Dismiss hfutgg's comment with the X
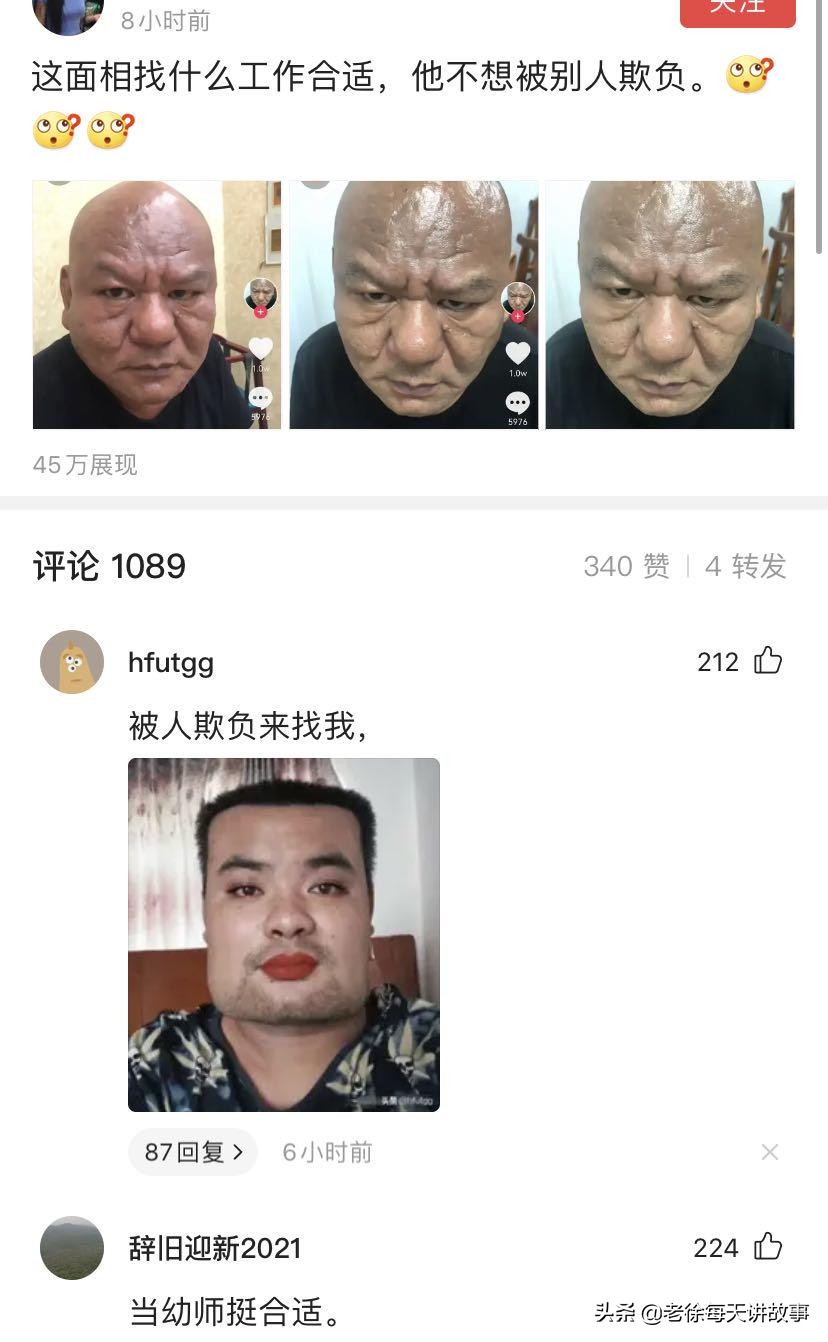 coord(769,1152)
